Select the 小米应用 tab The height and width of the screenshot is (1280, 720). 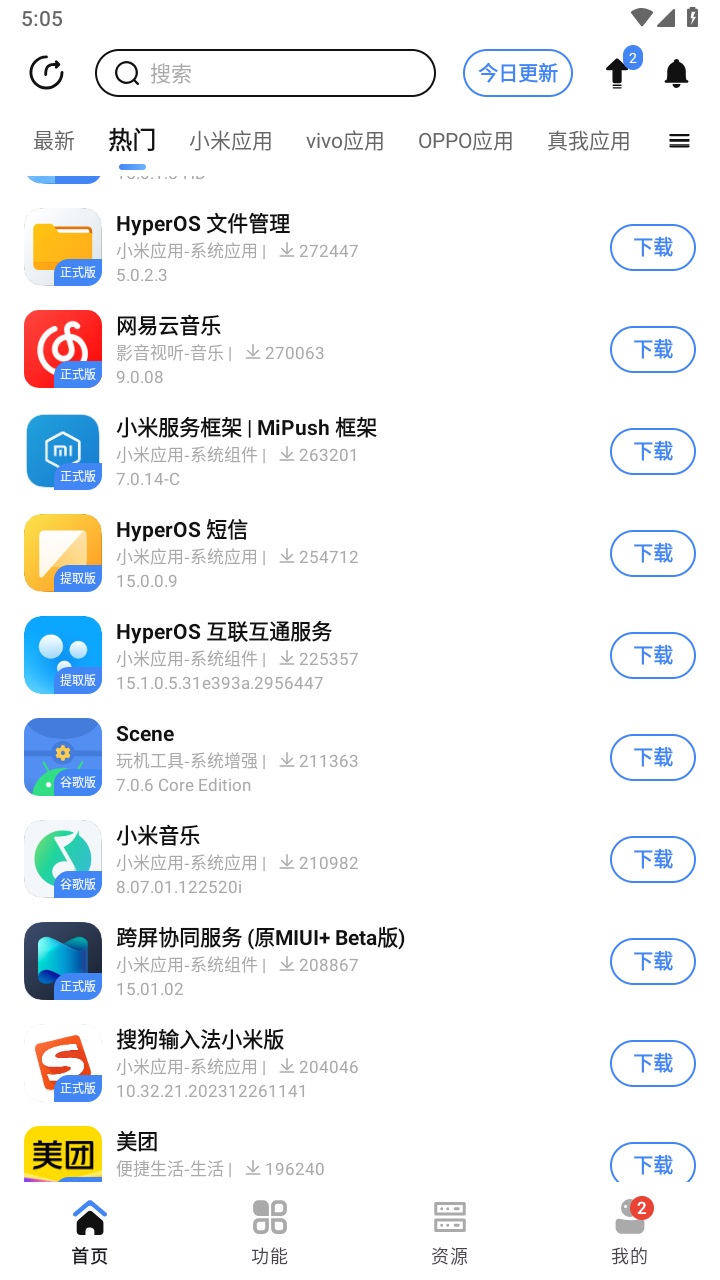point(230,141)
